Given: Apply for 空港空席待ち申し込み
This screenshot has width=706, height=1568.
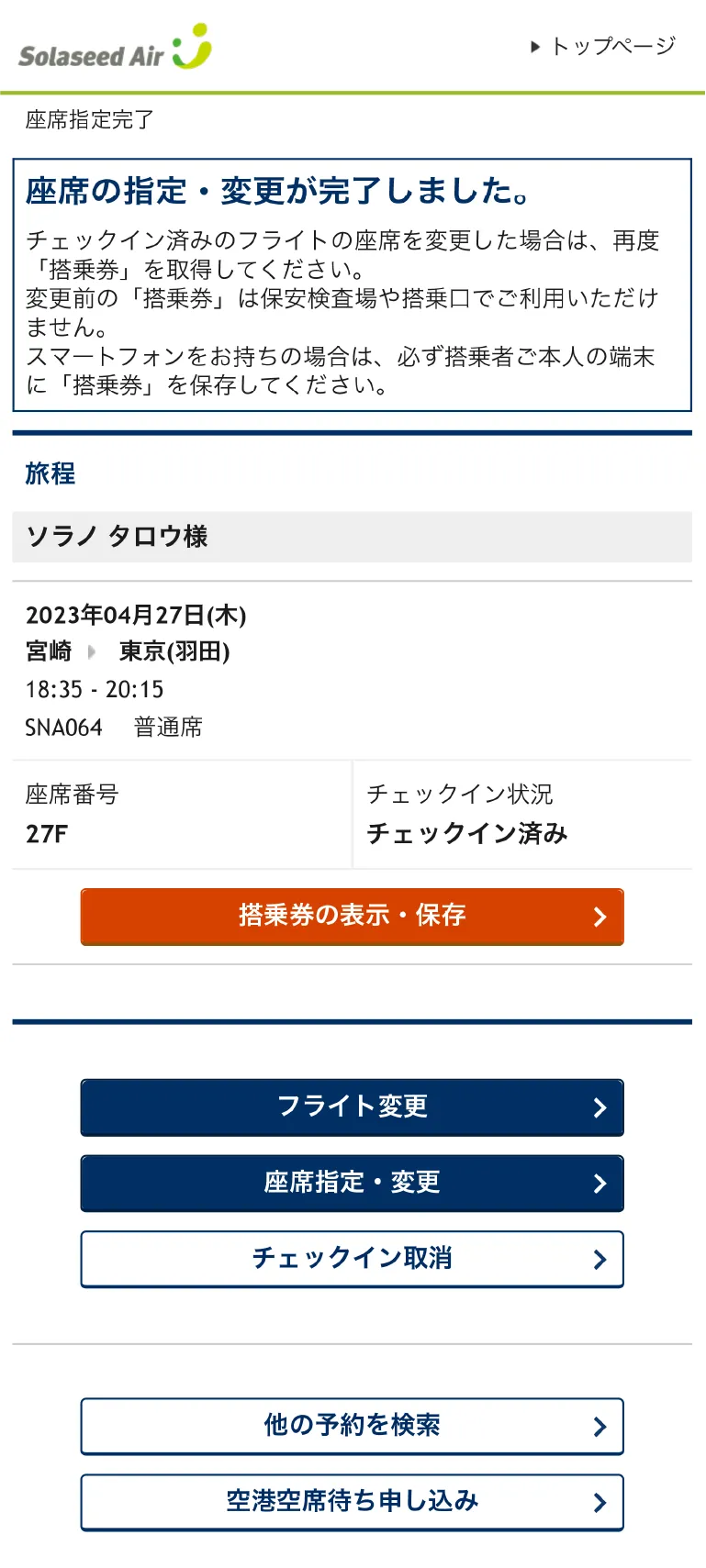Looking at the screenshot, I should click(x=352, y=1502).
